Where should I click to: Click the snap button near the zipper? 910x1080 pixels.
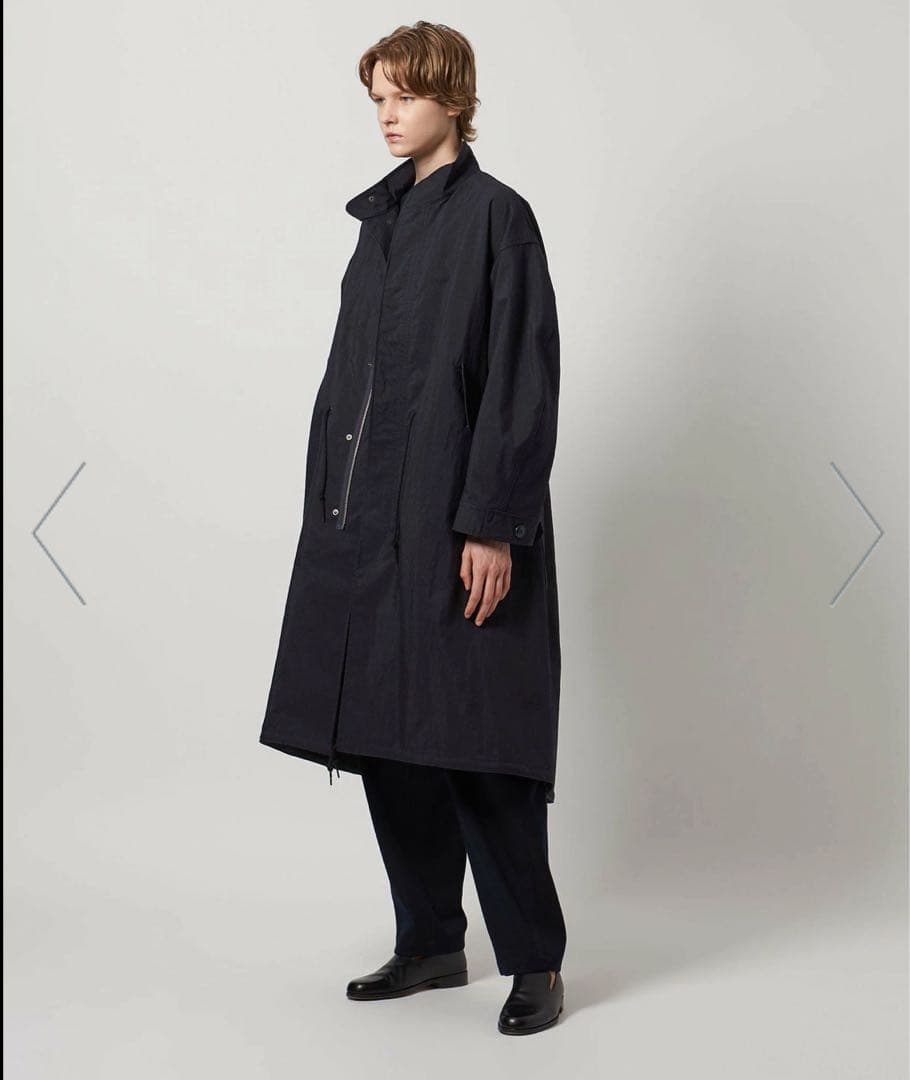pyautogui.click(x=349, y=436)
